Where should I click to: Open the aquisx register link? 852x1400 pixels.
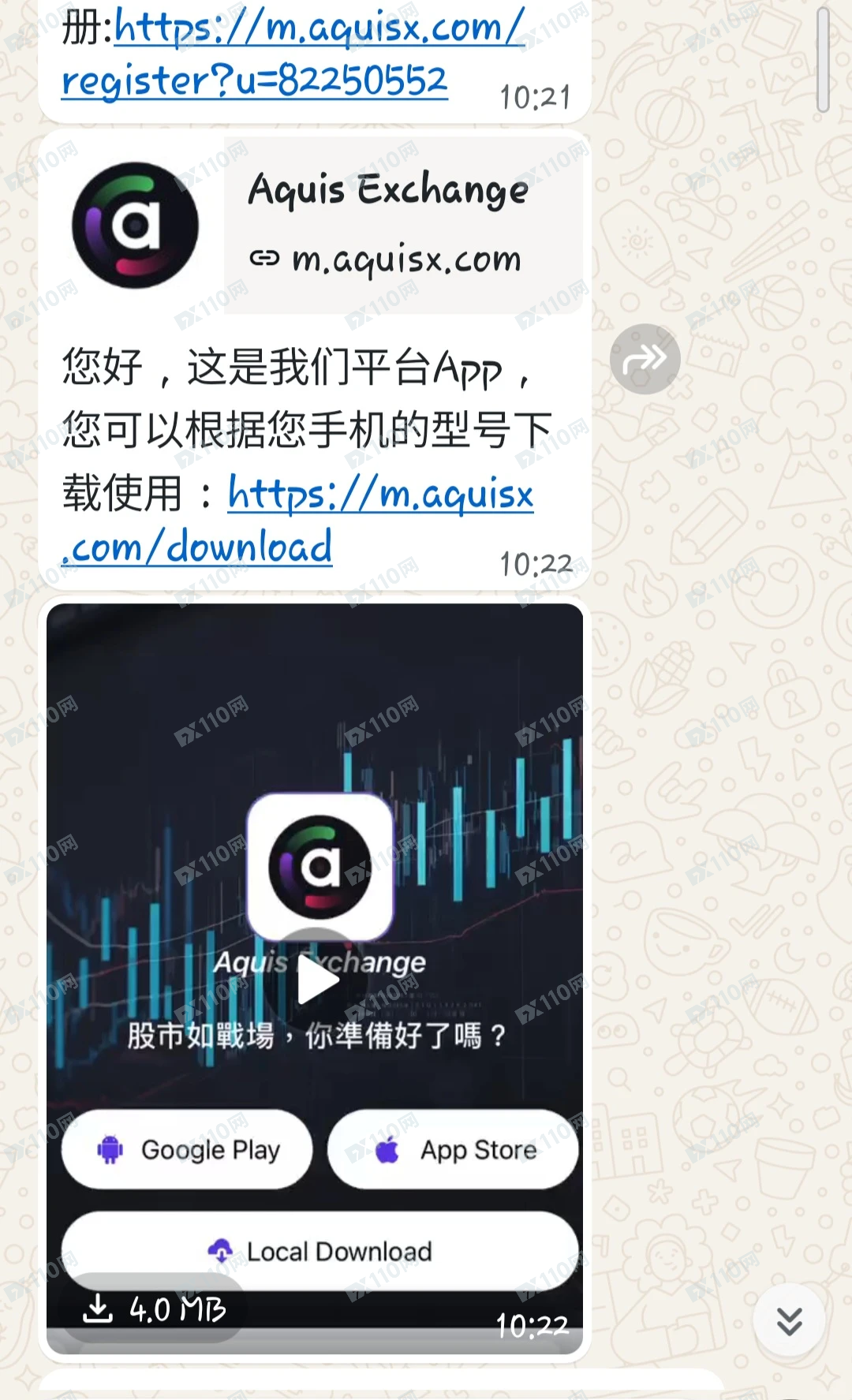pyautogui.click(x=254, y=79)
